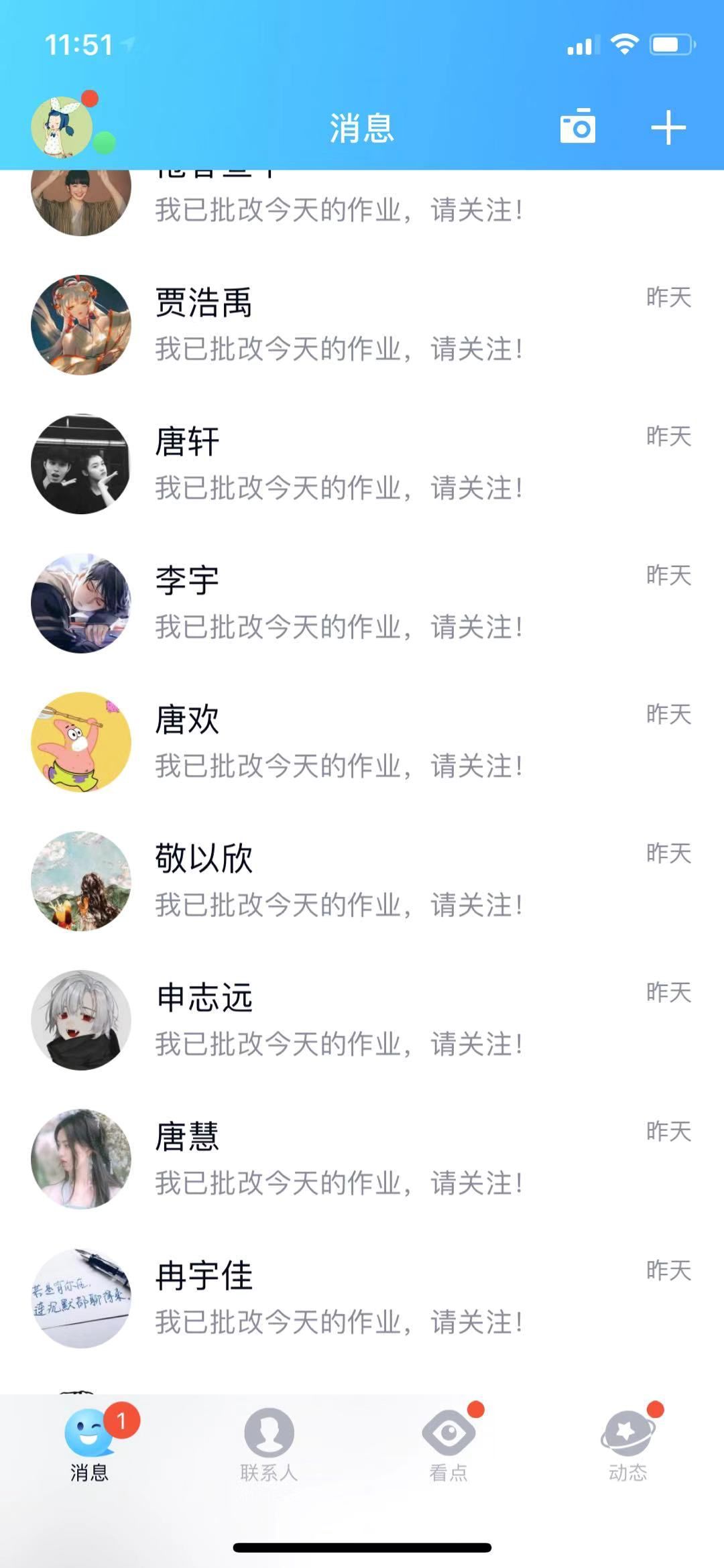Open the chat with 贾浩禹
Screen dimensions: 724x1568
pyautogui.click(x=362, y=325)
